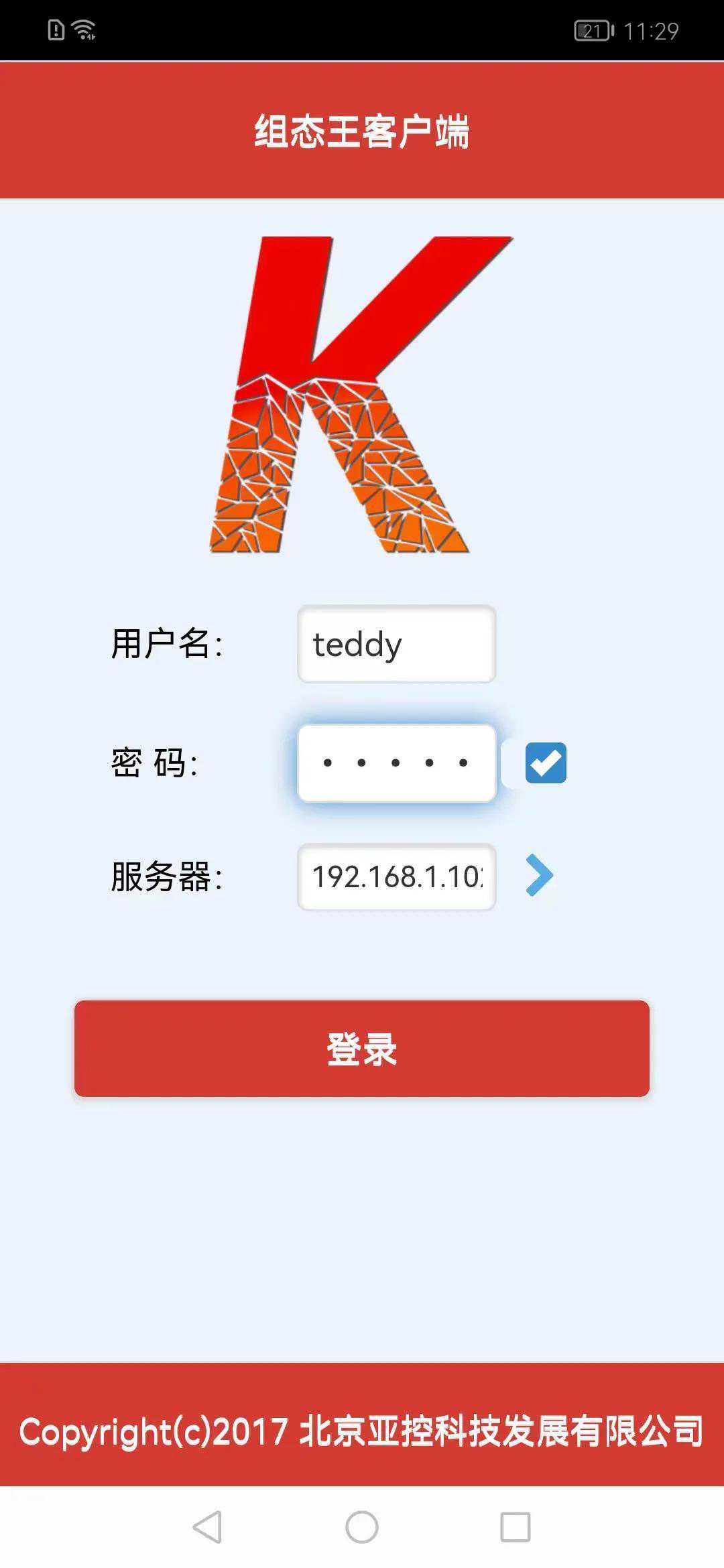Open the blue chevron beside the server field

[x=539, y=875]
